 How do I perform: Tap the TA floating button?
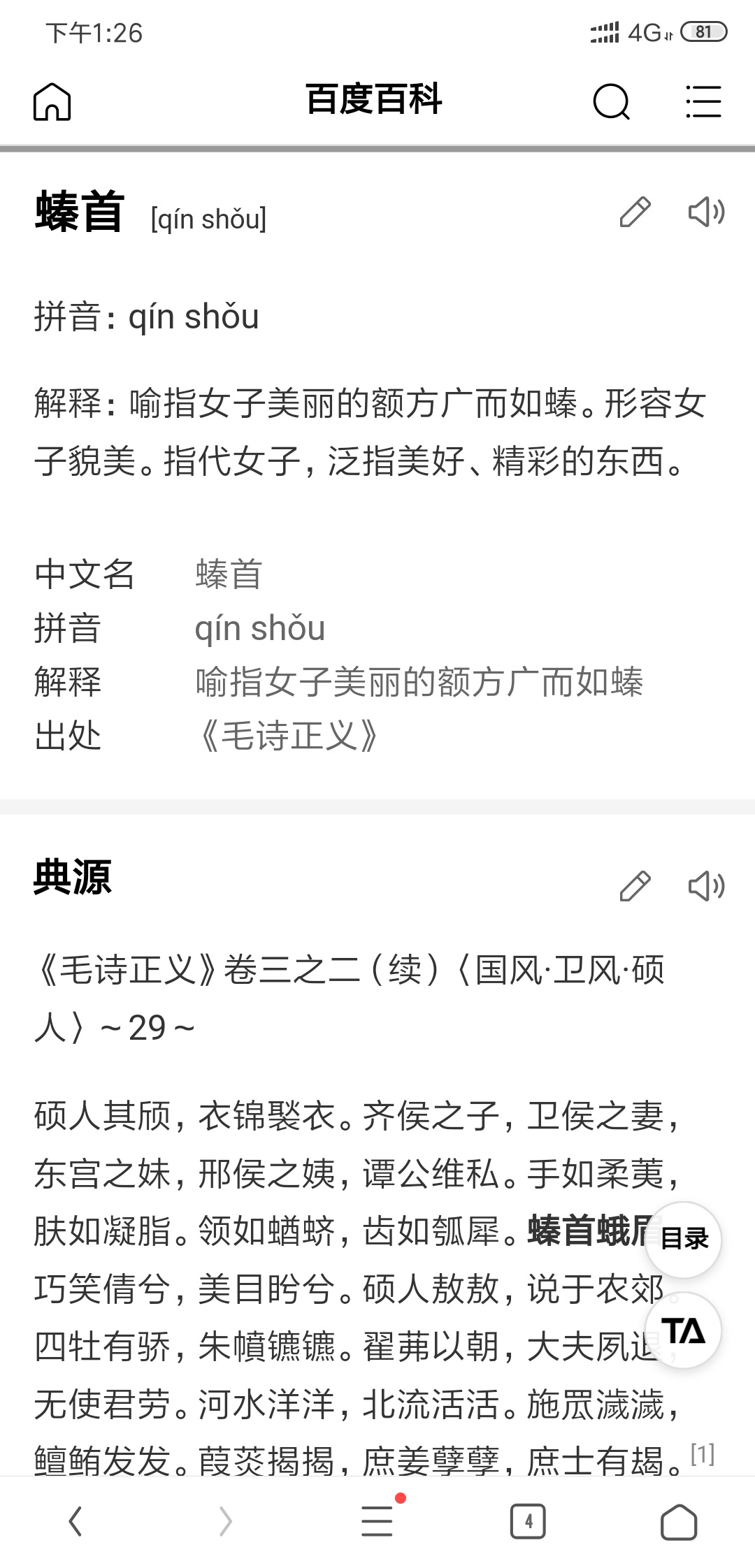pyautogui.click(x=683, y=1330)
